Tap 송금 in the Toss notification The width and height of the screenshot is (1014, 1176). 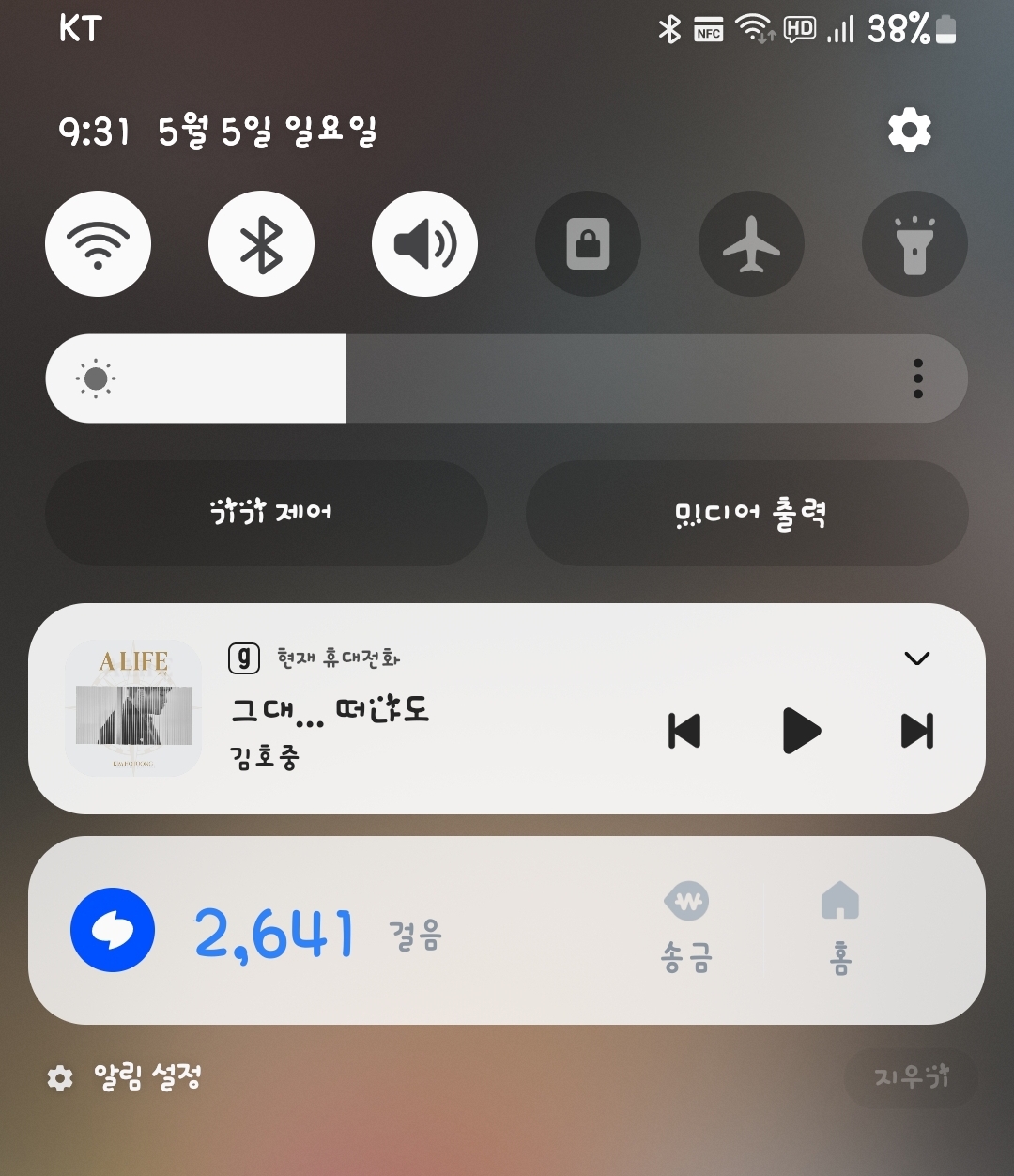[686, 928]
